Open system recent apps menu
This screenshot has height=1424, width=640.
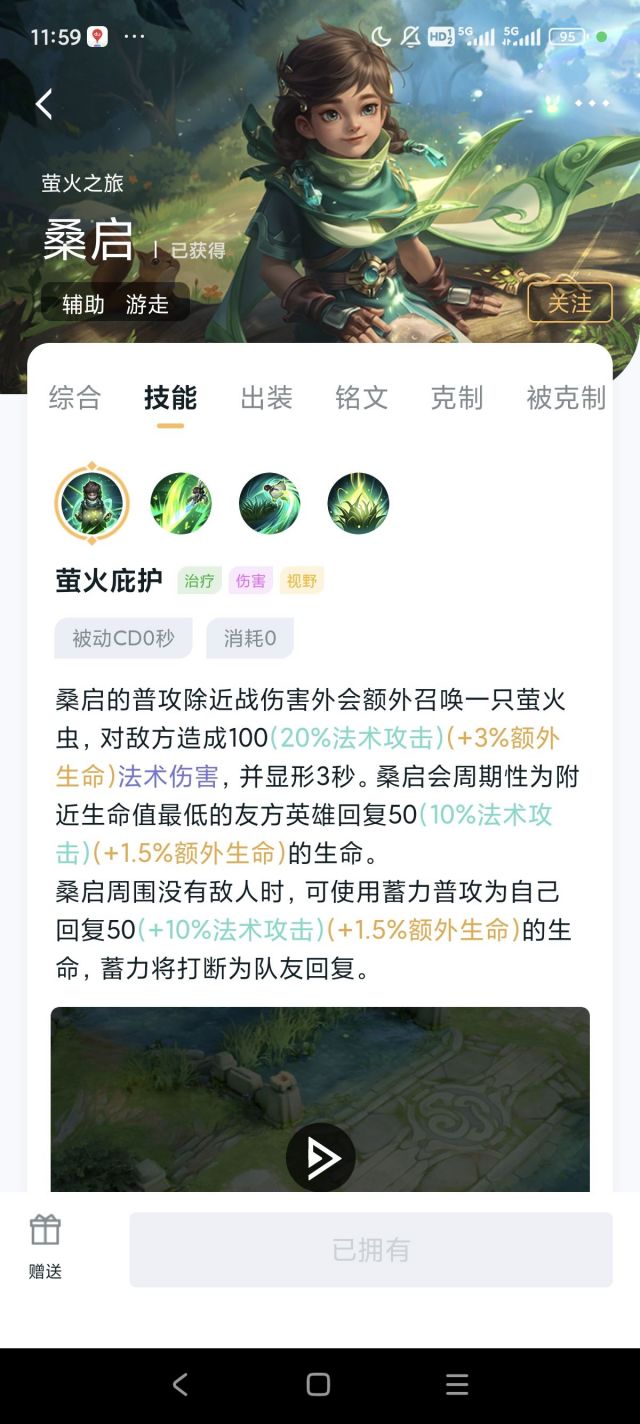click(457, 1384)
